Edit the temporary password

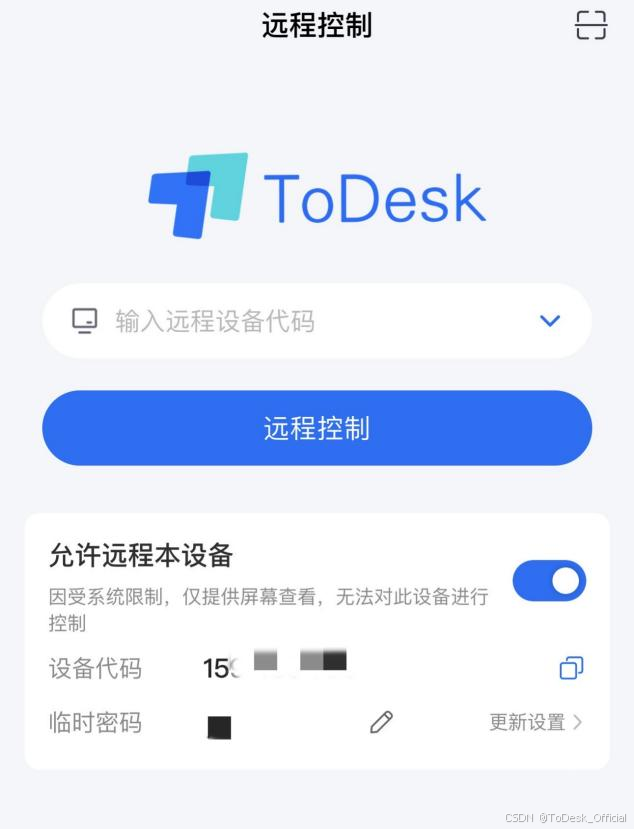(381, 722)
